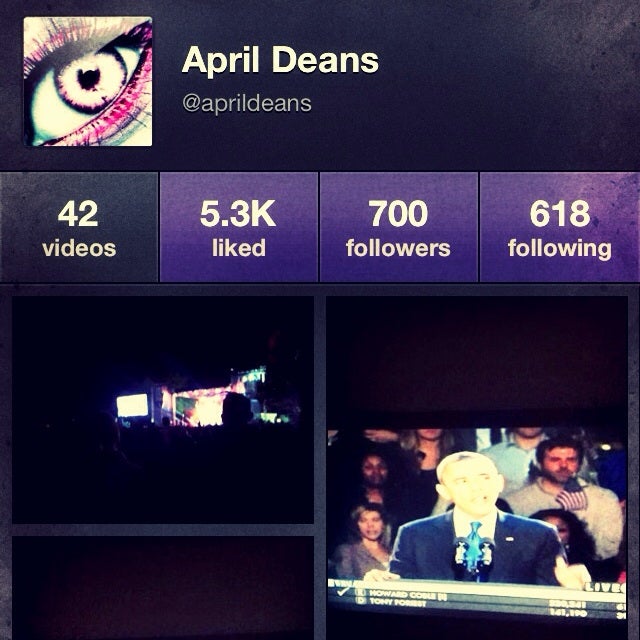This screenshot has height=640, width=640.
Task: Open the 5.3K liked tab
Action: [x=238, y=228]
